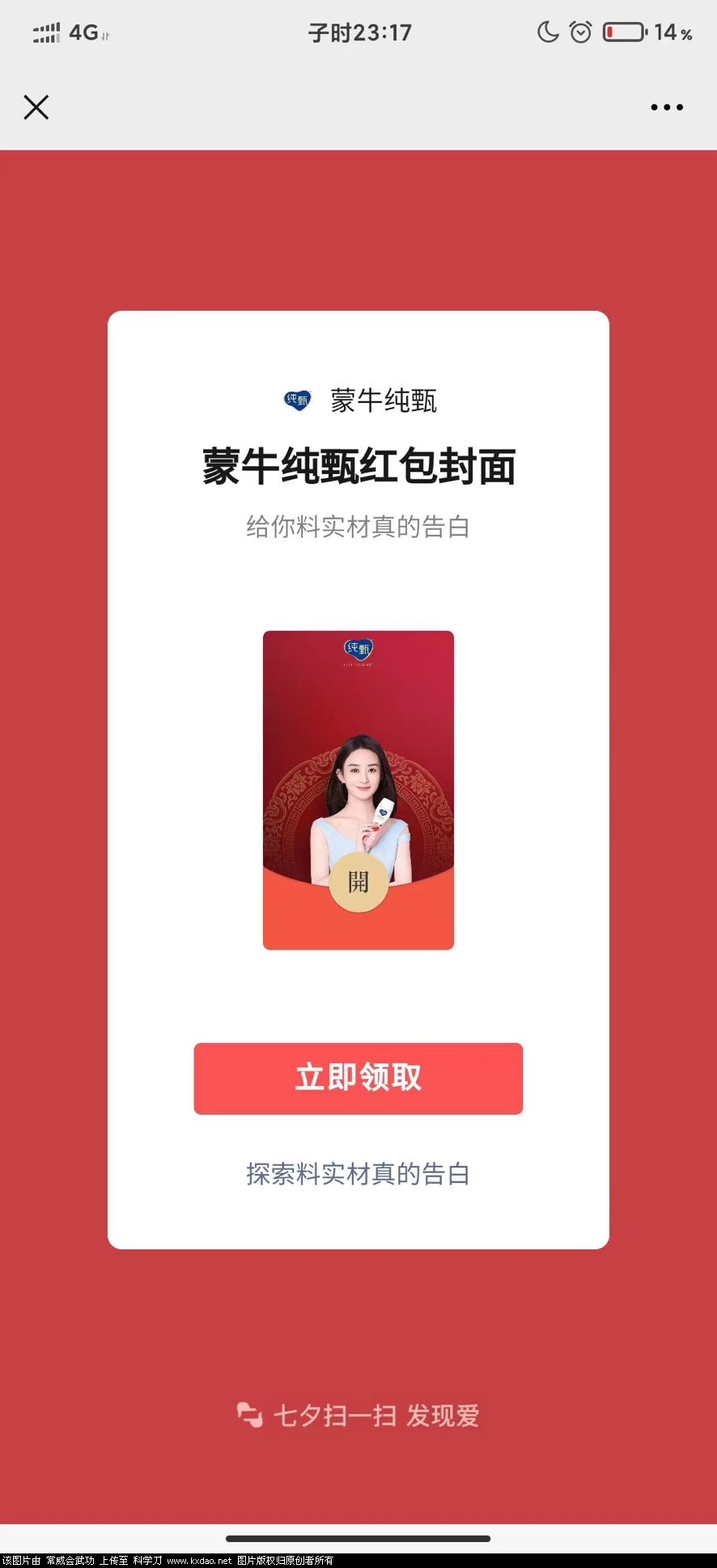Preview the red envelope cover image
717x1568 pixels.
pos(358,790)
